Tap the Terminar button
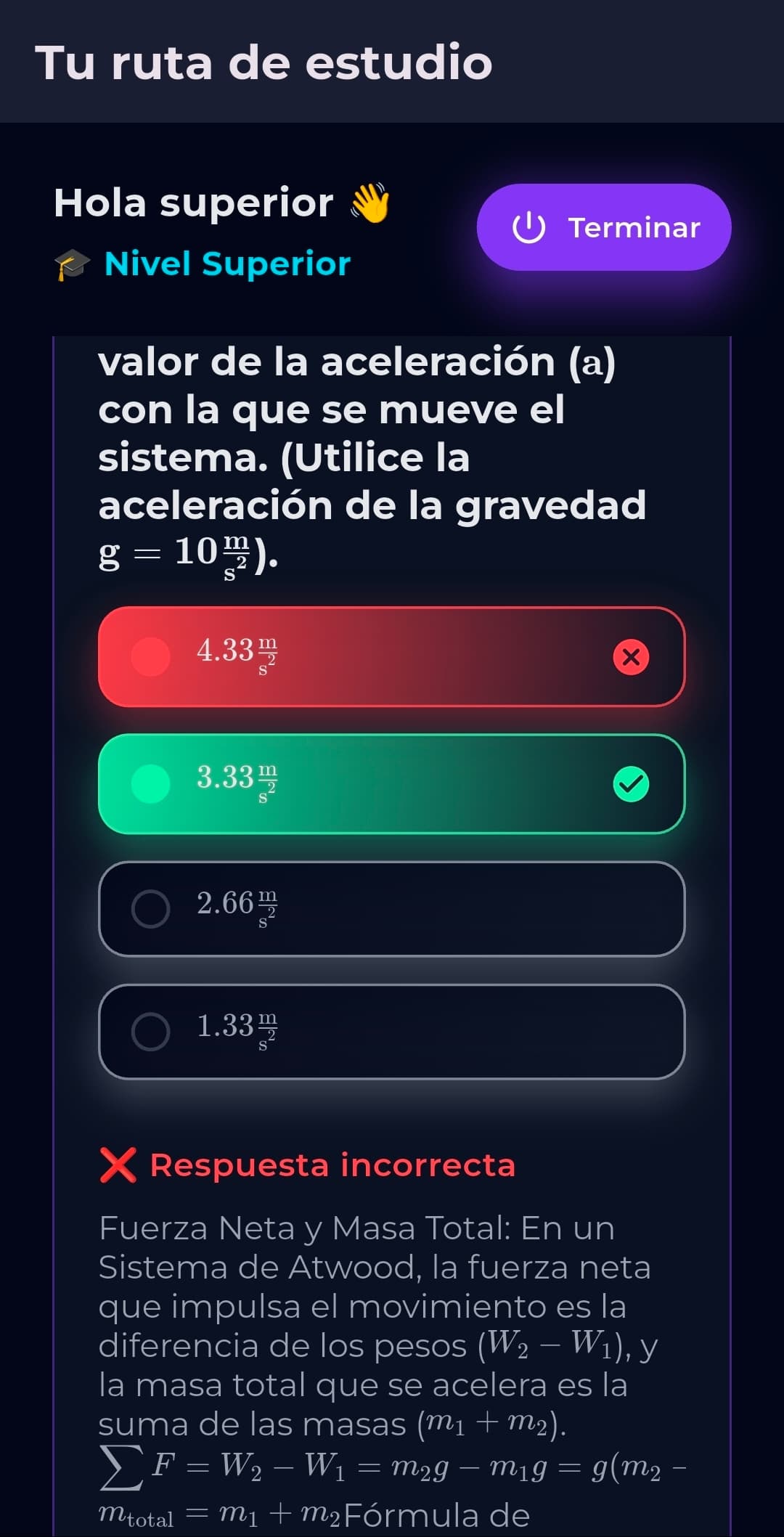Image resolution: width=784 pixels, height=1537 pixels. pyautogui.click(x=603, y=227)
